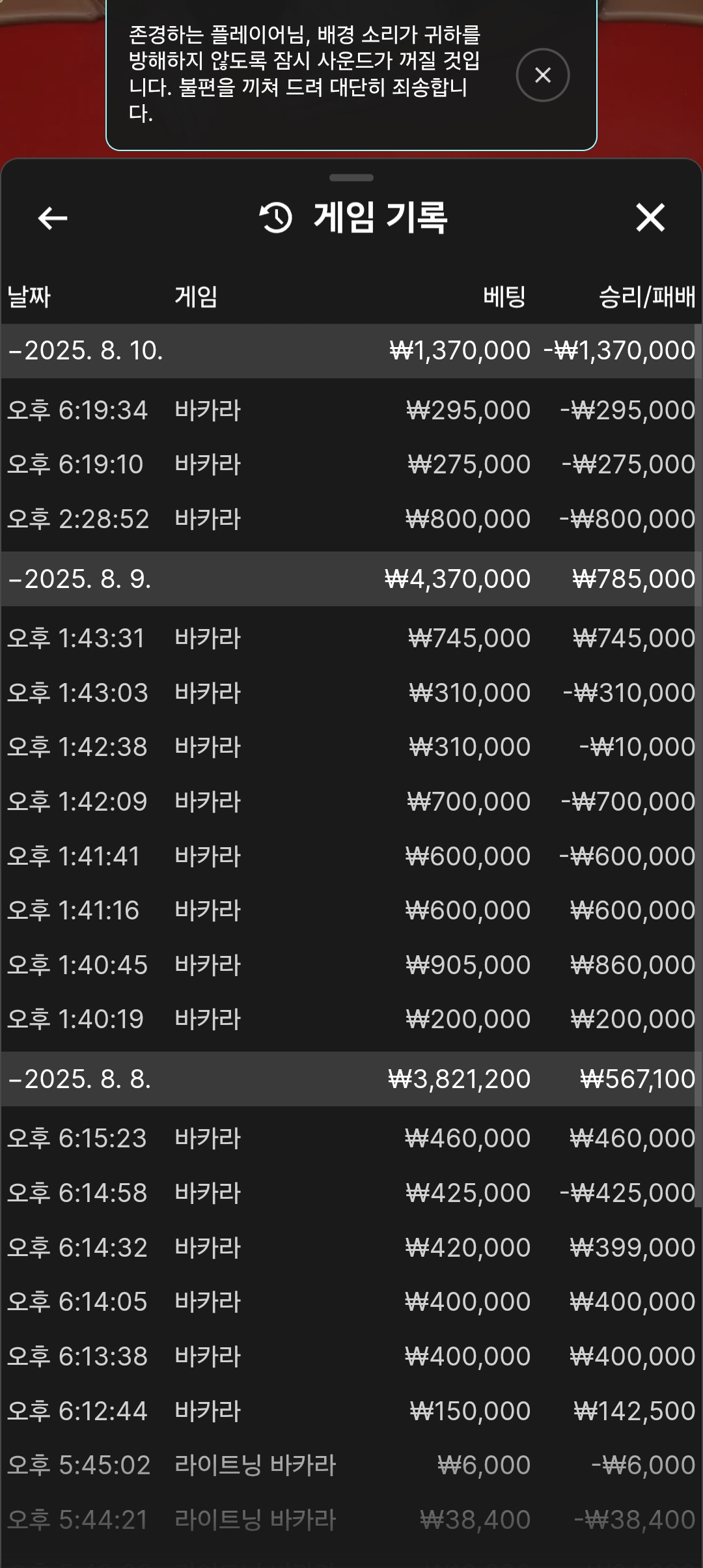The width and height of the screenshot is (703, 1568).
Task: Collapse the 2025. 8. 8. date group
Action: [x=351, y=1079]
